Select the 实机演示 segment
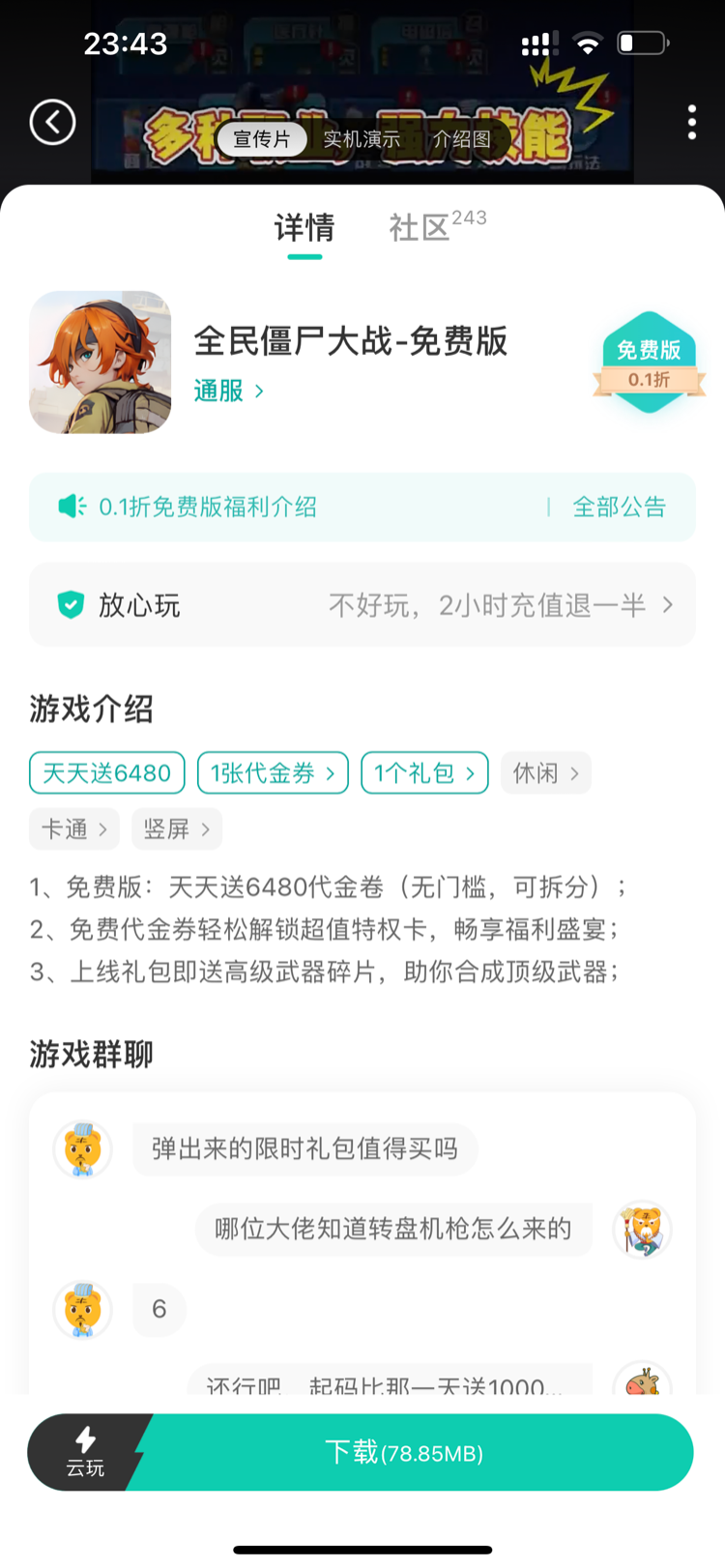Viewport: 725px width, 1568px height. coord(362,139)
